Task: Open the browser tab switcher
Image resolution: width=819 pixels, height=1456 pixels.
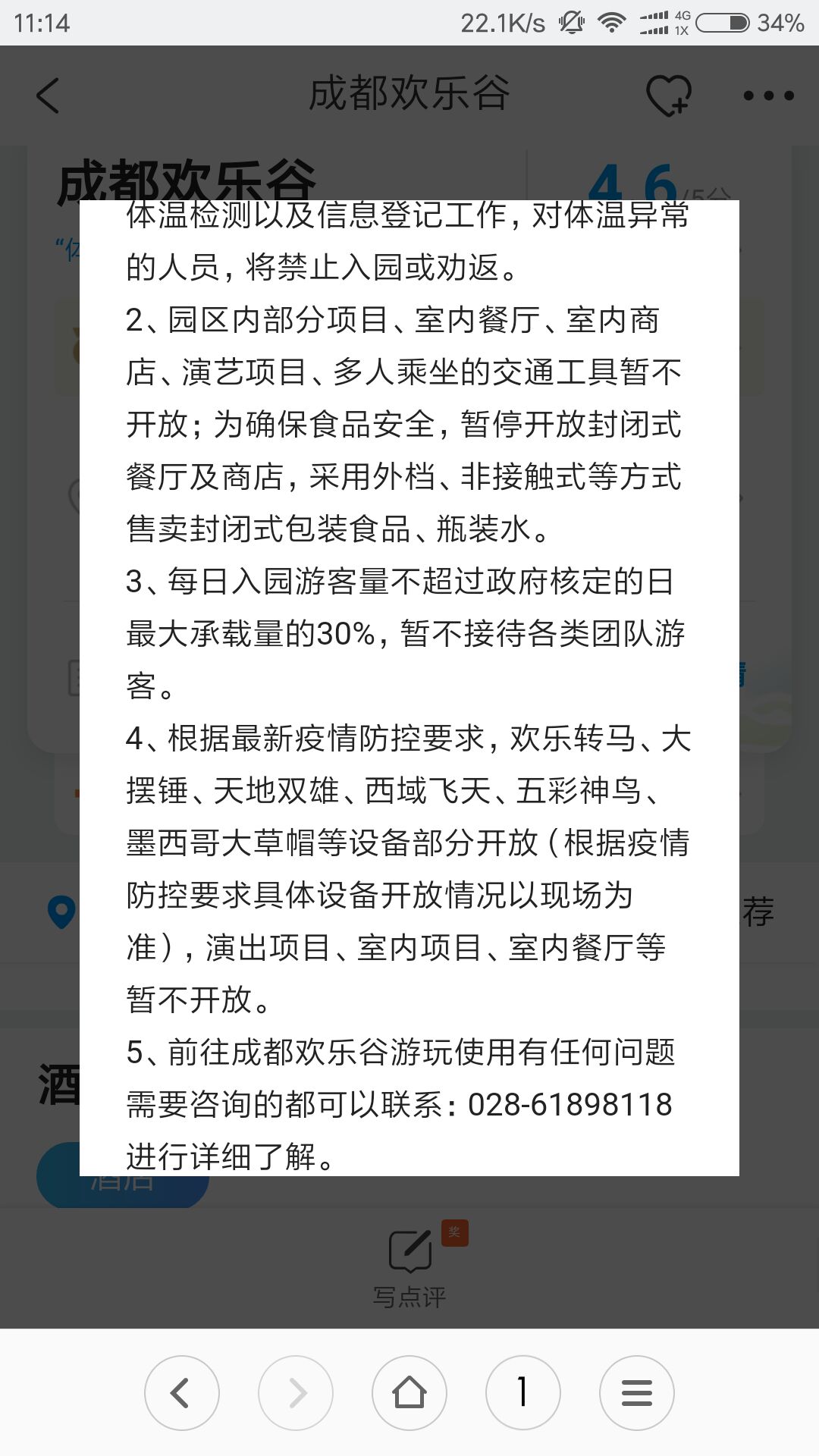Action: tap(523, 1392)
